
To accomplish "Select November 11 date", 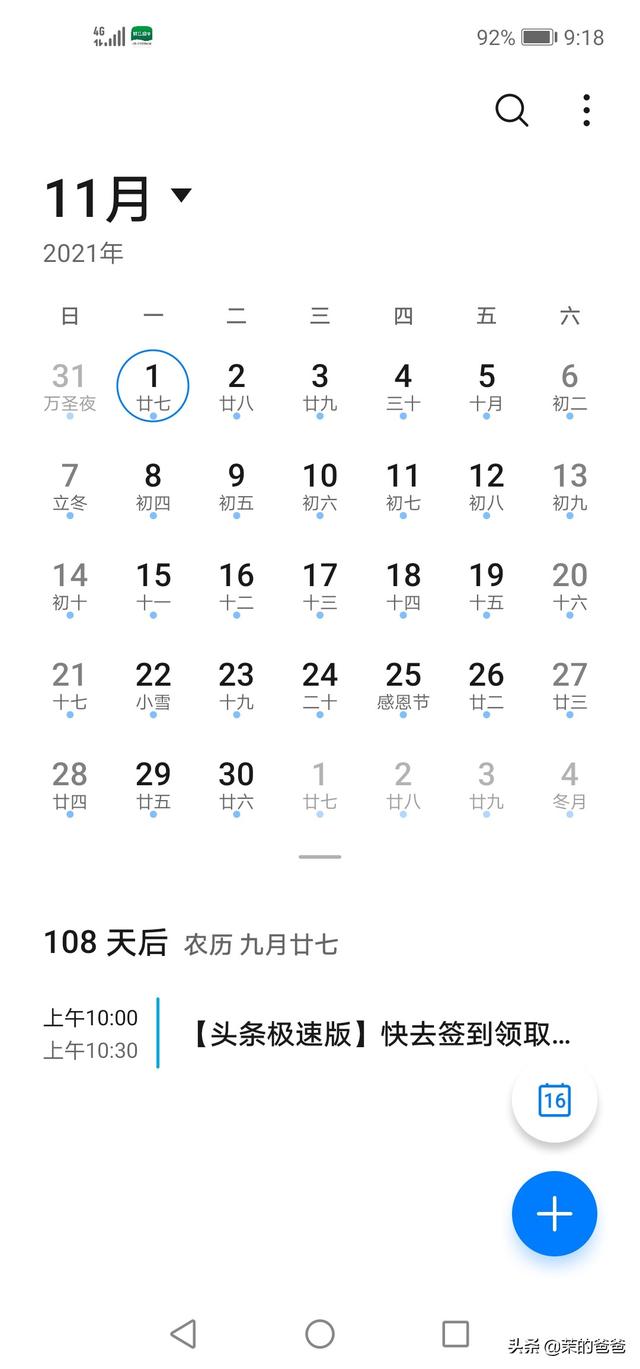I will click(403, 486).
